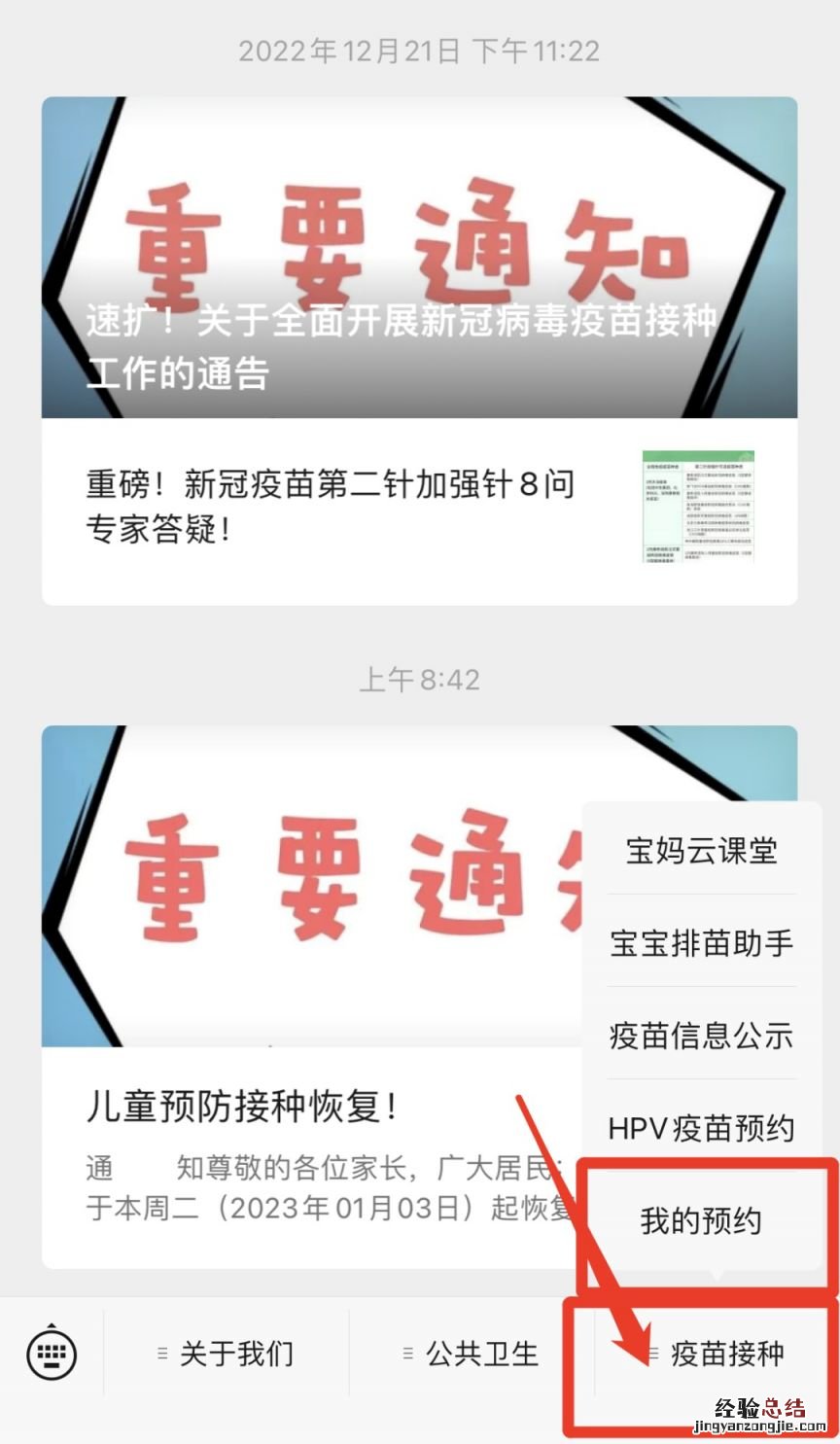This screenshot has width=840, height=1444.
Task: Open the 关于我们 bottom menu
Action: [x=227, y=1353]
